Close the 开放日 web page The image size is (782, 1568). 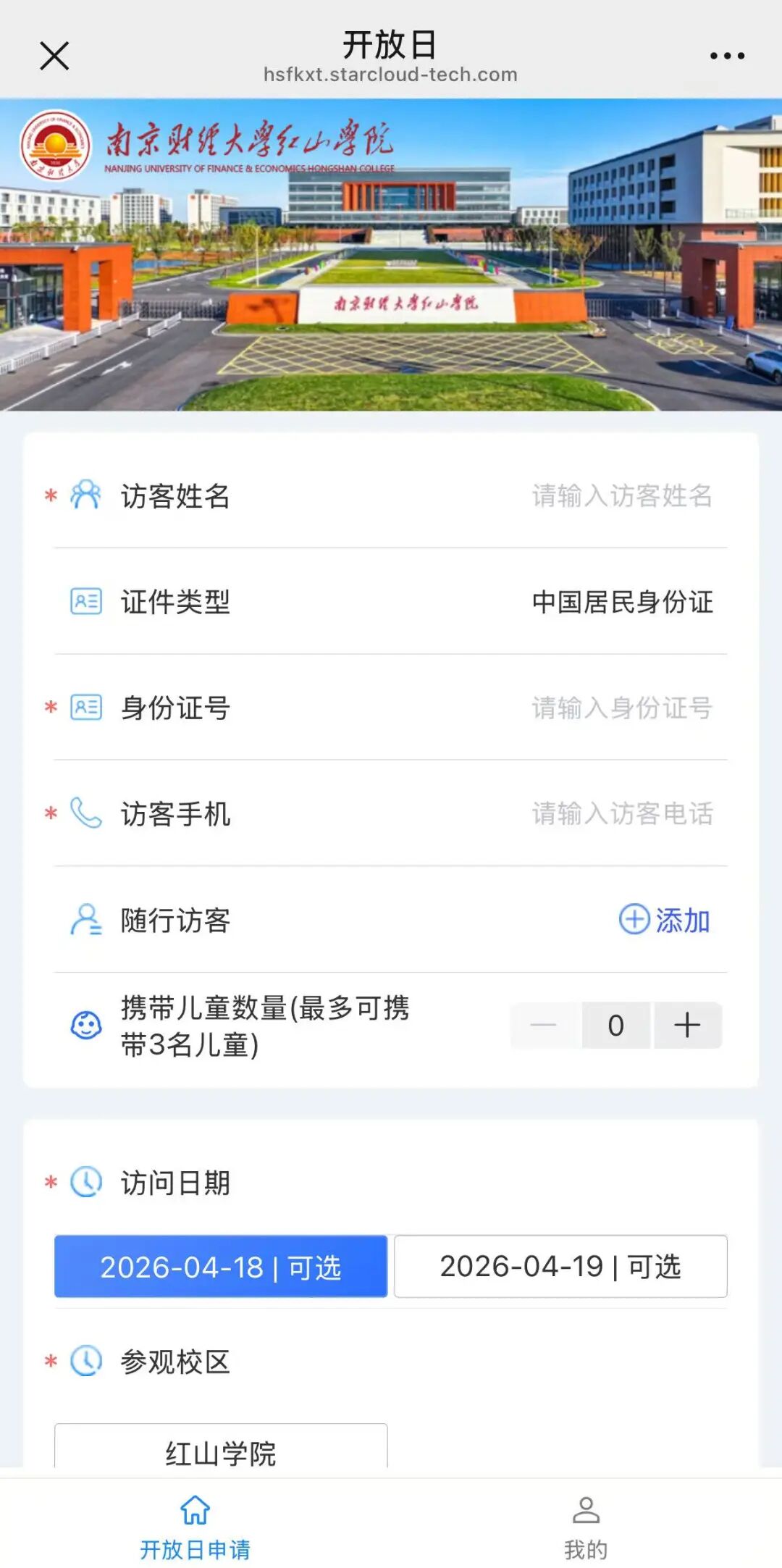click(x=54, y=56)
